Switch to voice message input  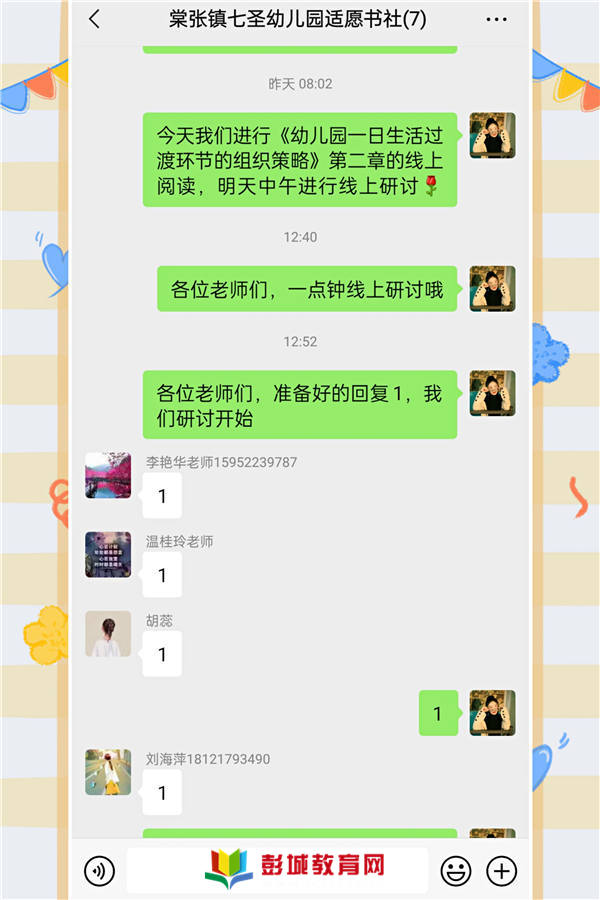[99, 870]
